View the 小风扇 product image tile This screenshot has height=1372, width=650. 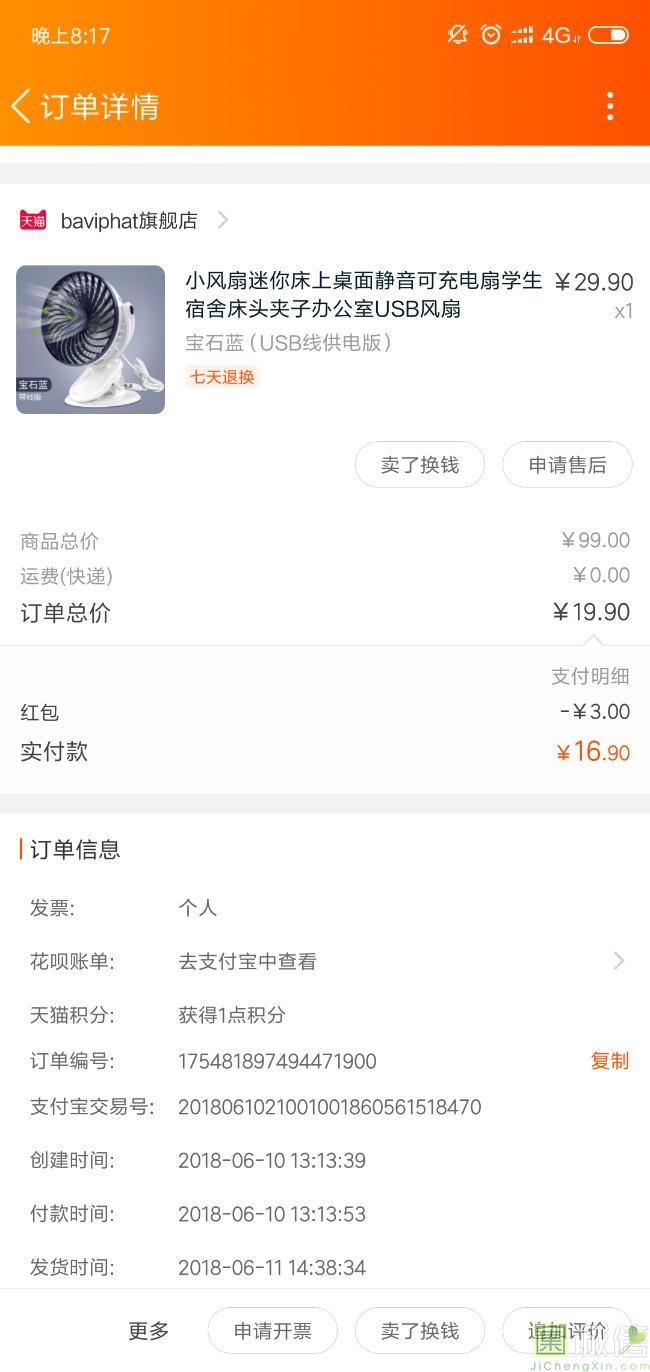click(91, 339)
